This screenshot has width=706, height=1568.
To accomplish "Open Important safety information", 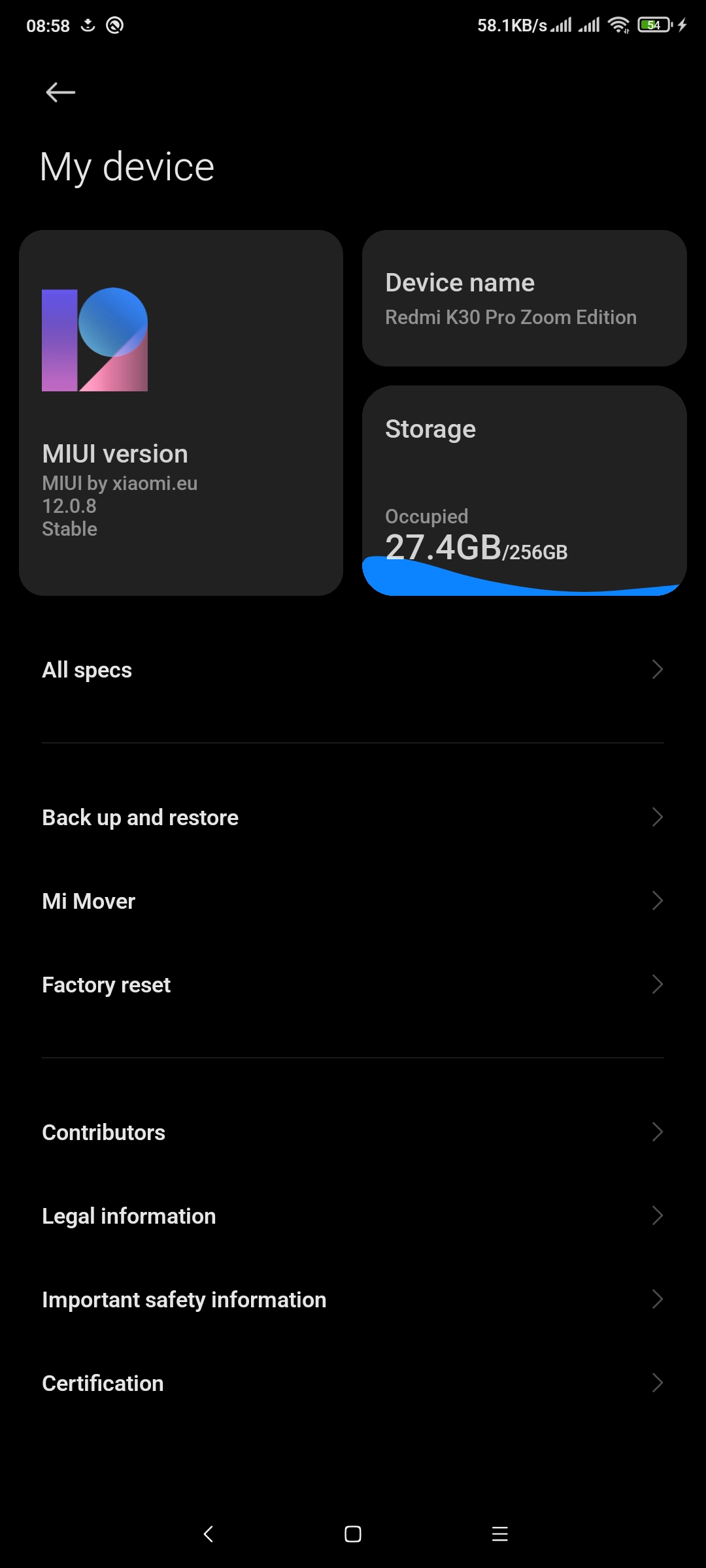I will (353, 1299).
